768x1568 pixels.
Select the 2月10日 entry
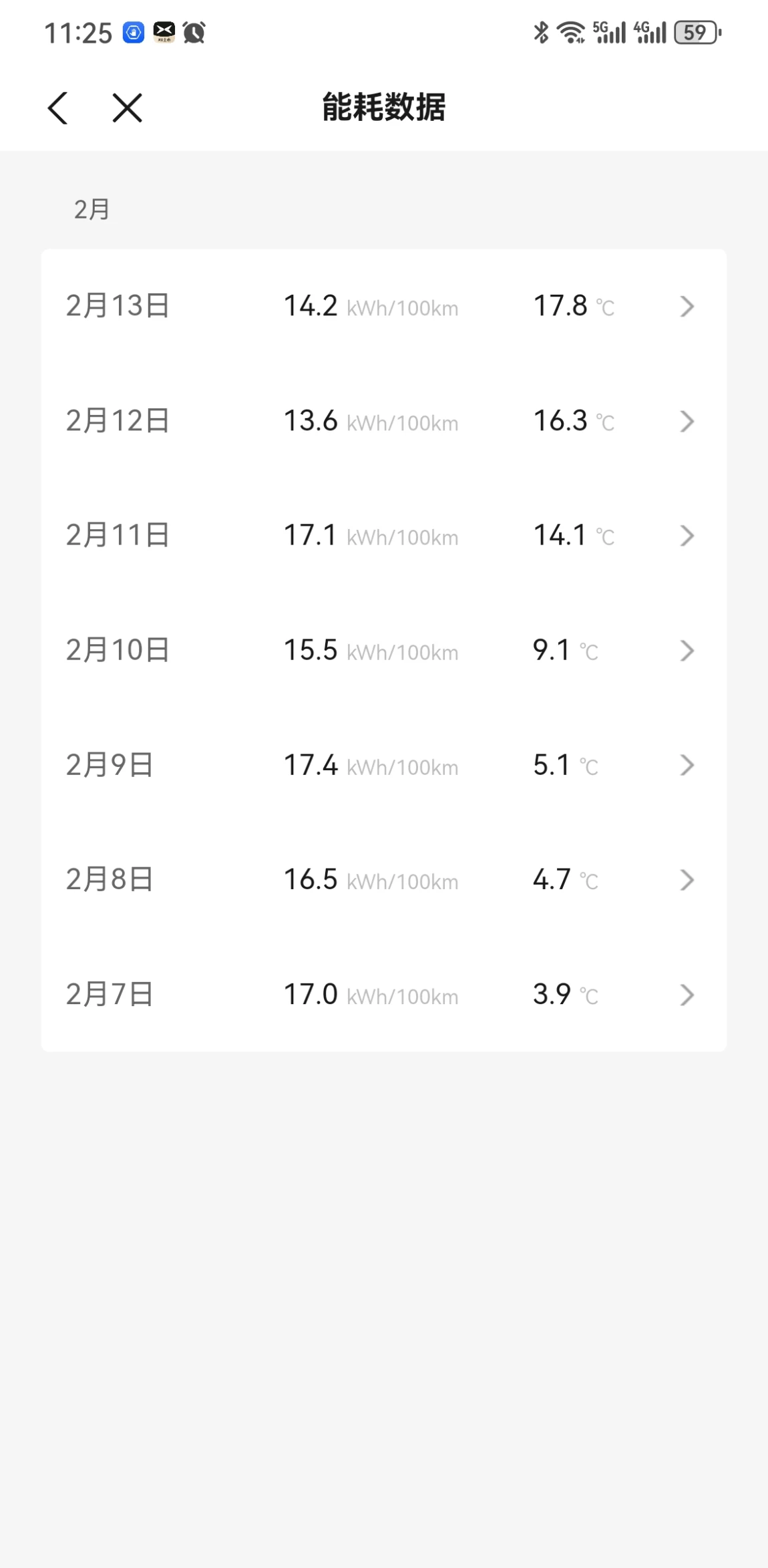(383, 650)
